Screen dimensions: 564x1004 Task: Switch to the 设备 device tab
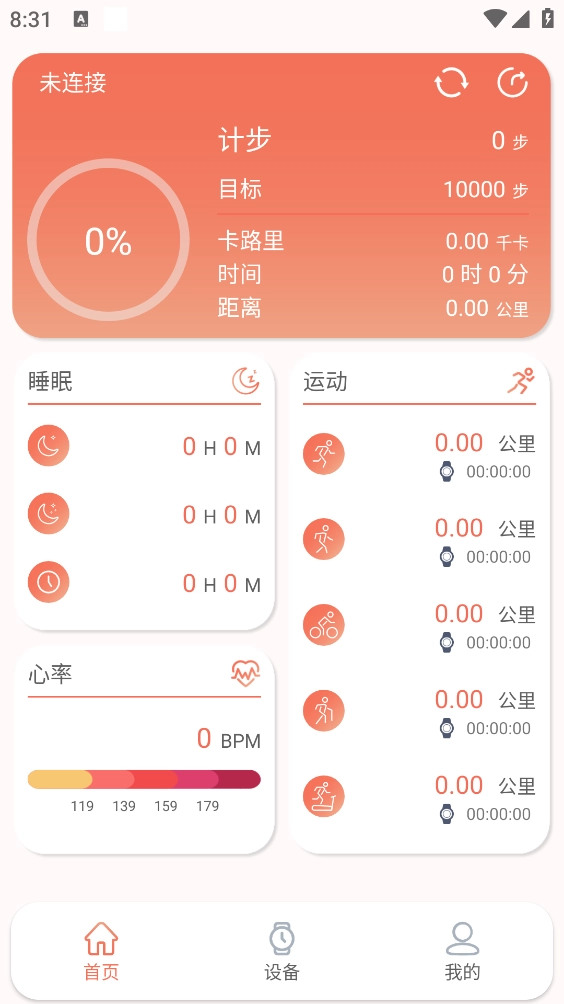(282, 952)
